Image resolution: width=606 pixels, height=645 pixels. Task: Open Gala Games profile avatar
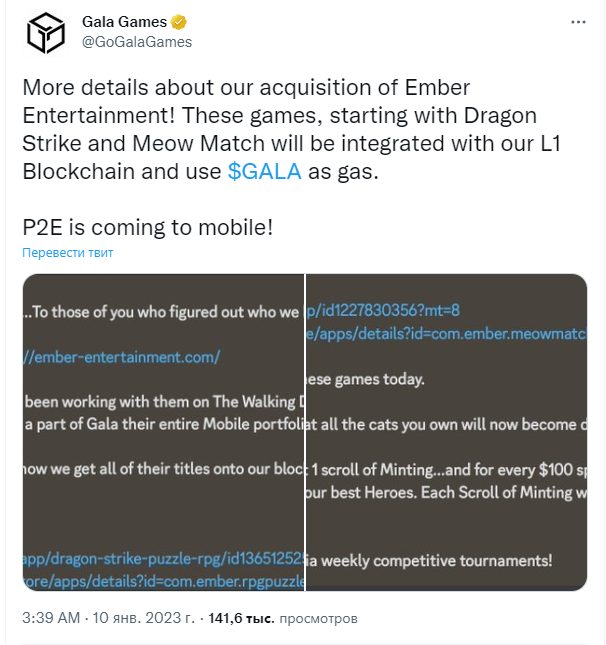[44, 32]
